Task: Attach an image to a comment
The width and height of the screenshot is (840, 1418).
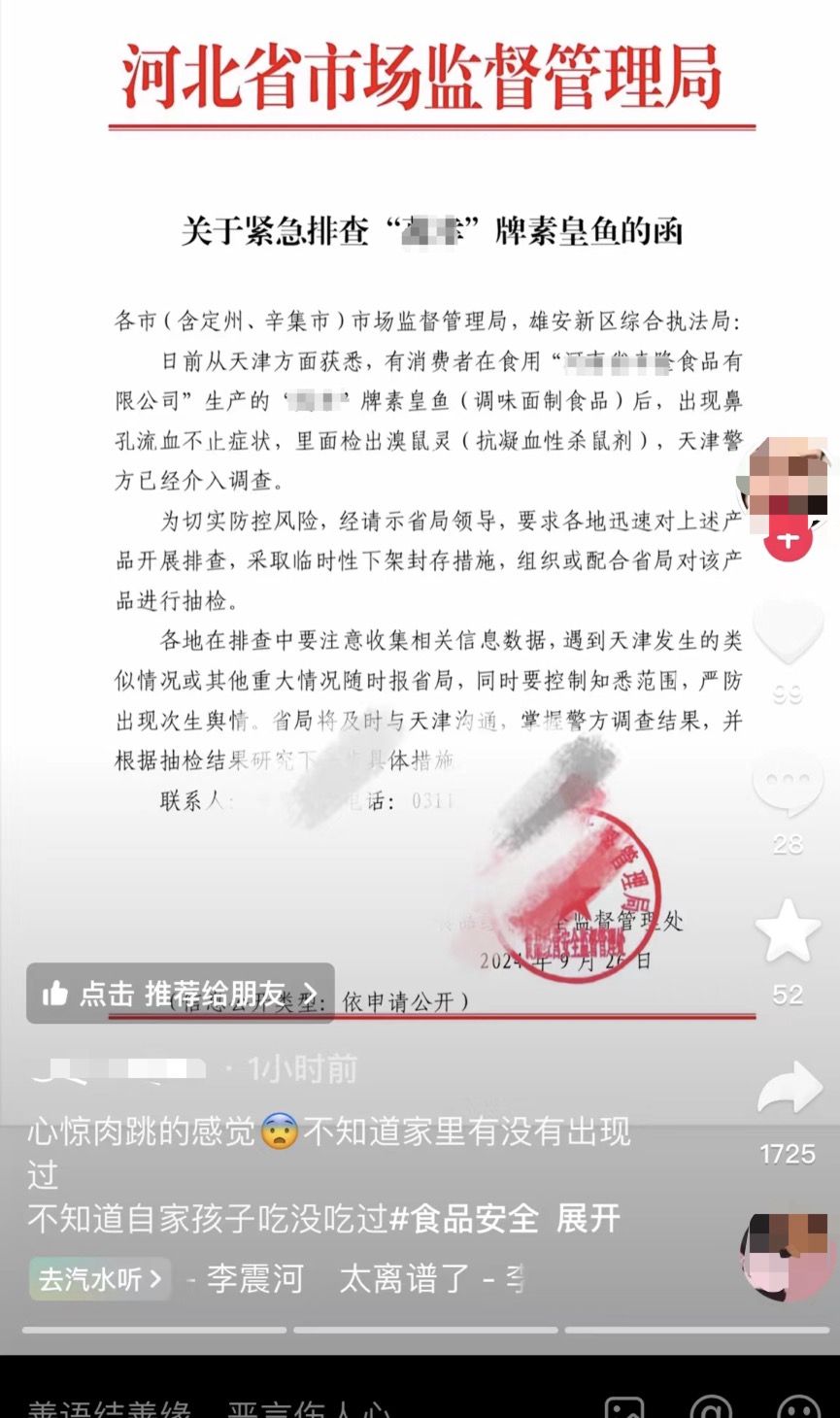Action: 624,1406
